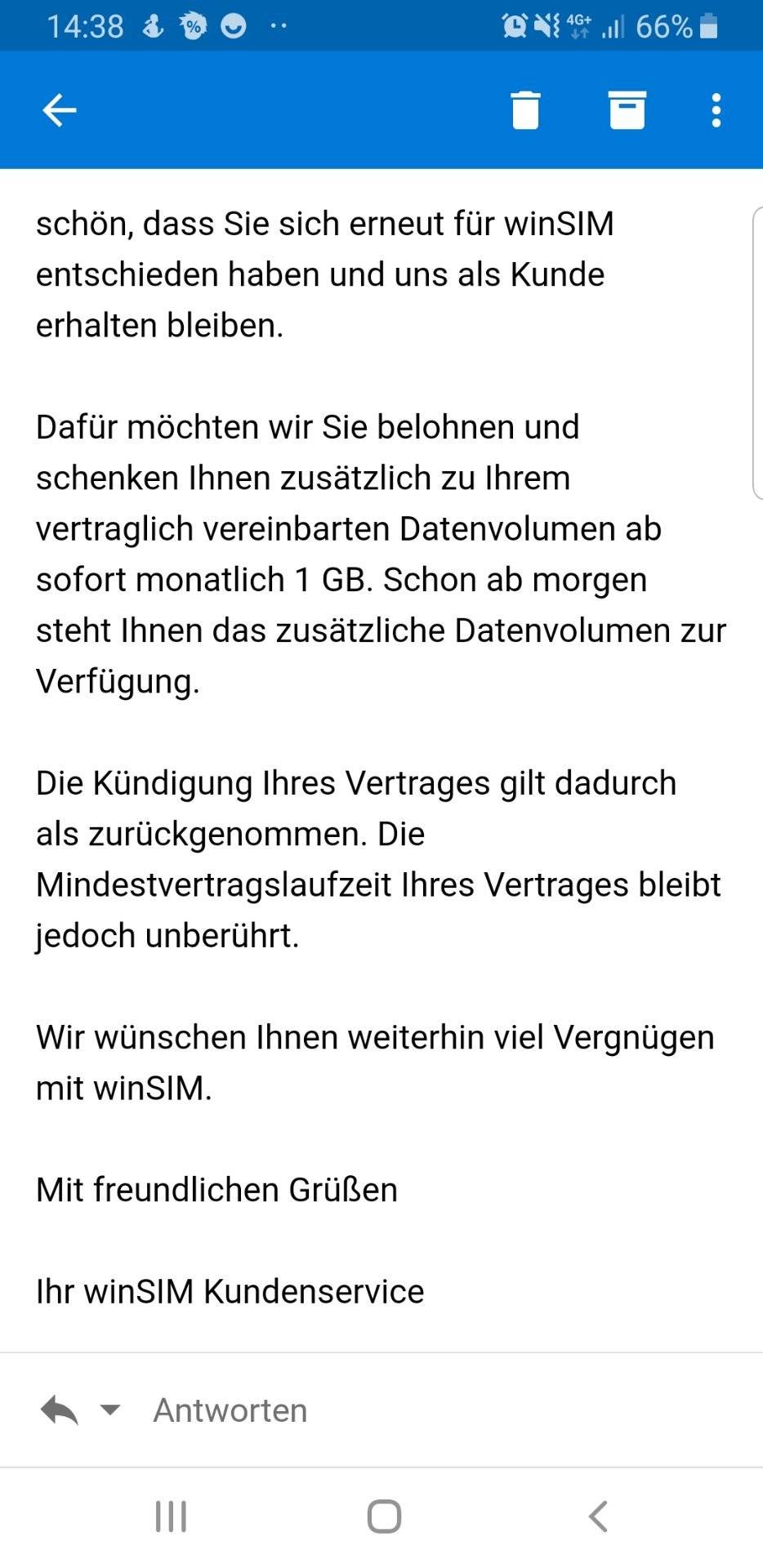Delete this email with the trash icon
This screenshot has height=1568, width=763.
[x=525, y=110]
